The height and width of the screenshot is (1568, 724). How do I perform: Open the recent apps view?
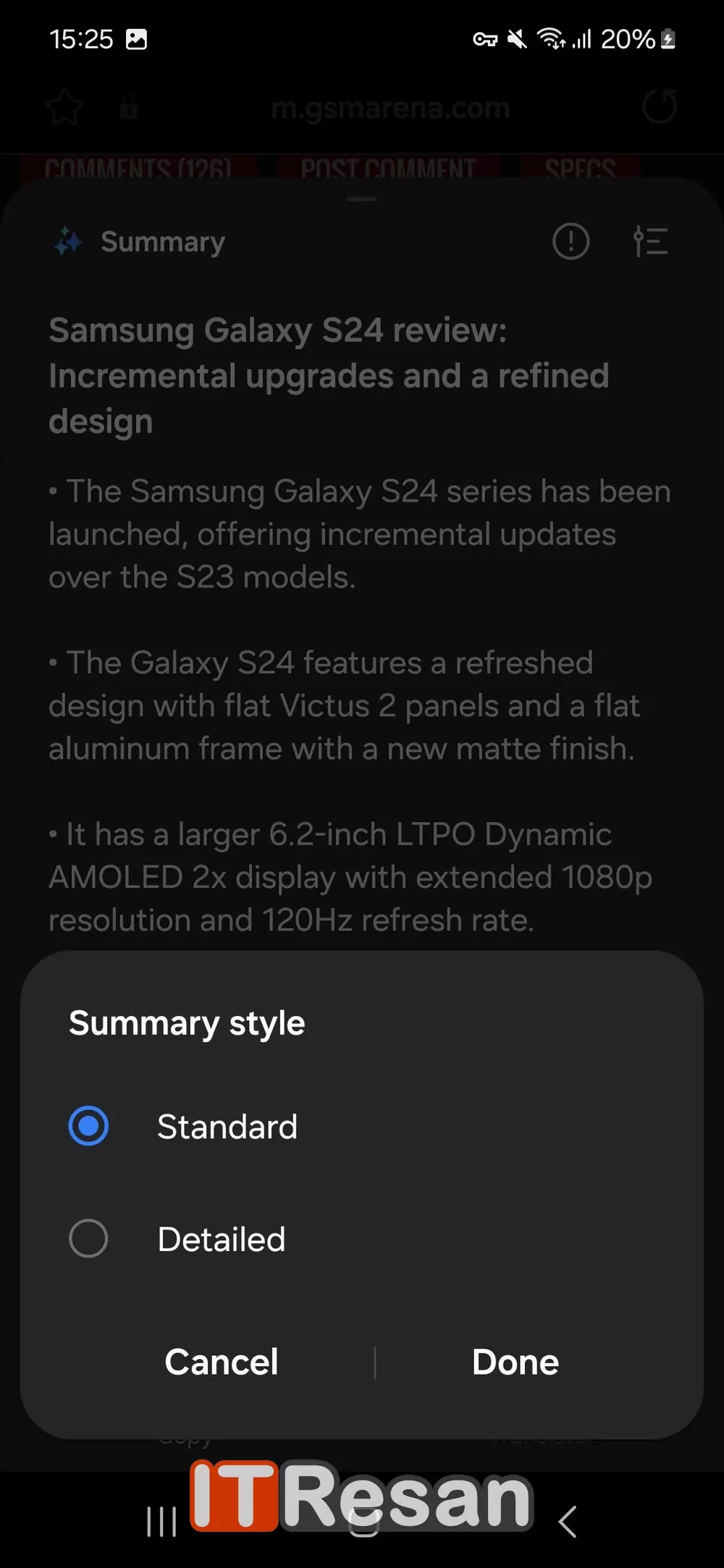pyautogui.click(x=161, y=1521)
